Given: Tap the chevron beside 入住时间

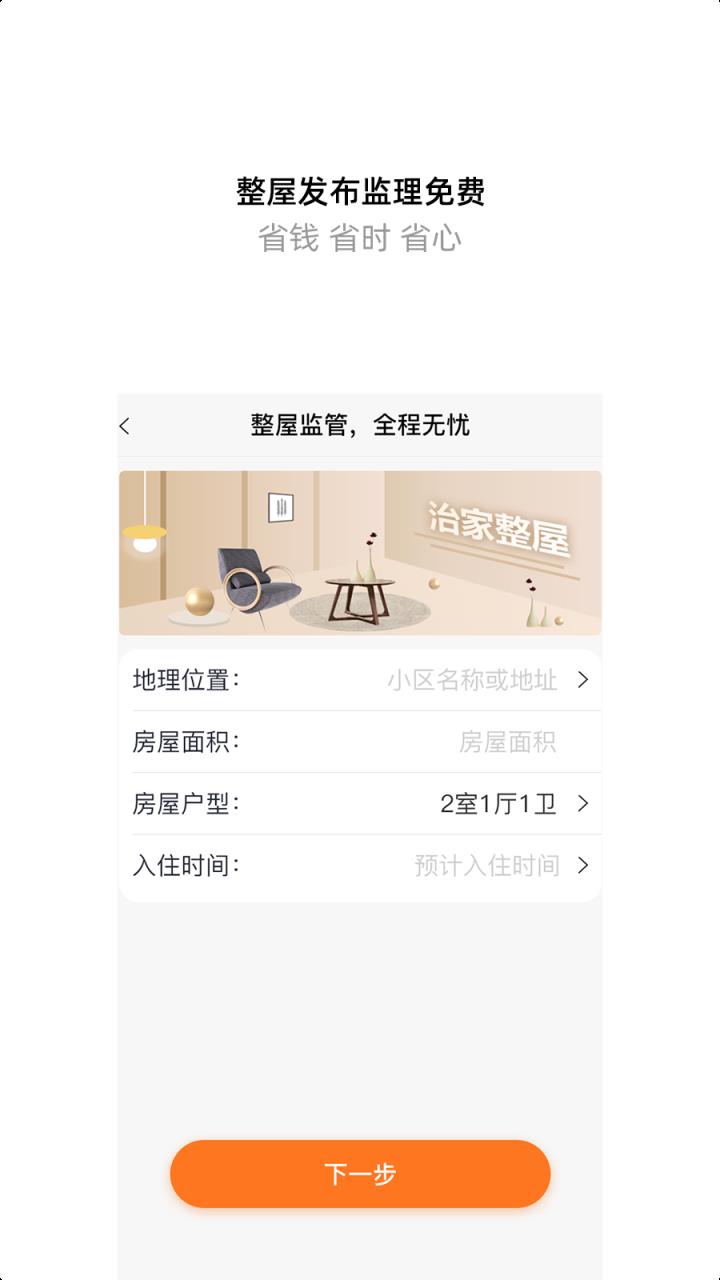Looking at the screenshot, I should click(x=585, y=867).
